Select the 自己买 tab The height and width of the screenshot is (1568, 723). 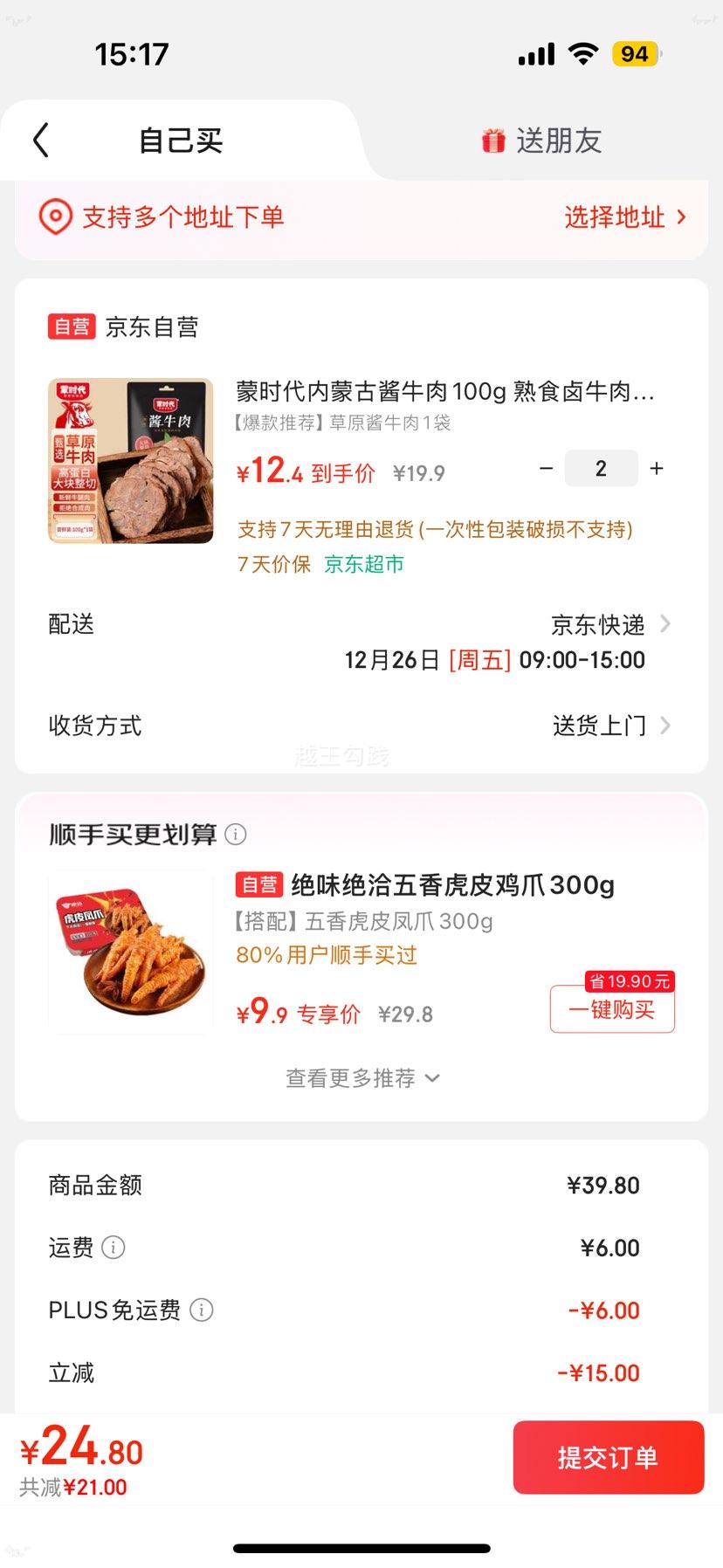(179, 140)
